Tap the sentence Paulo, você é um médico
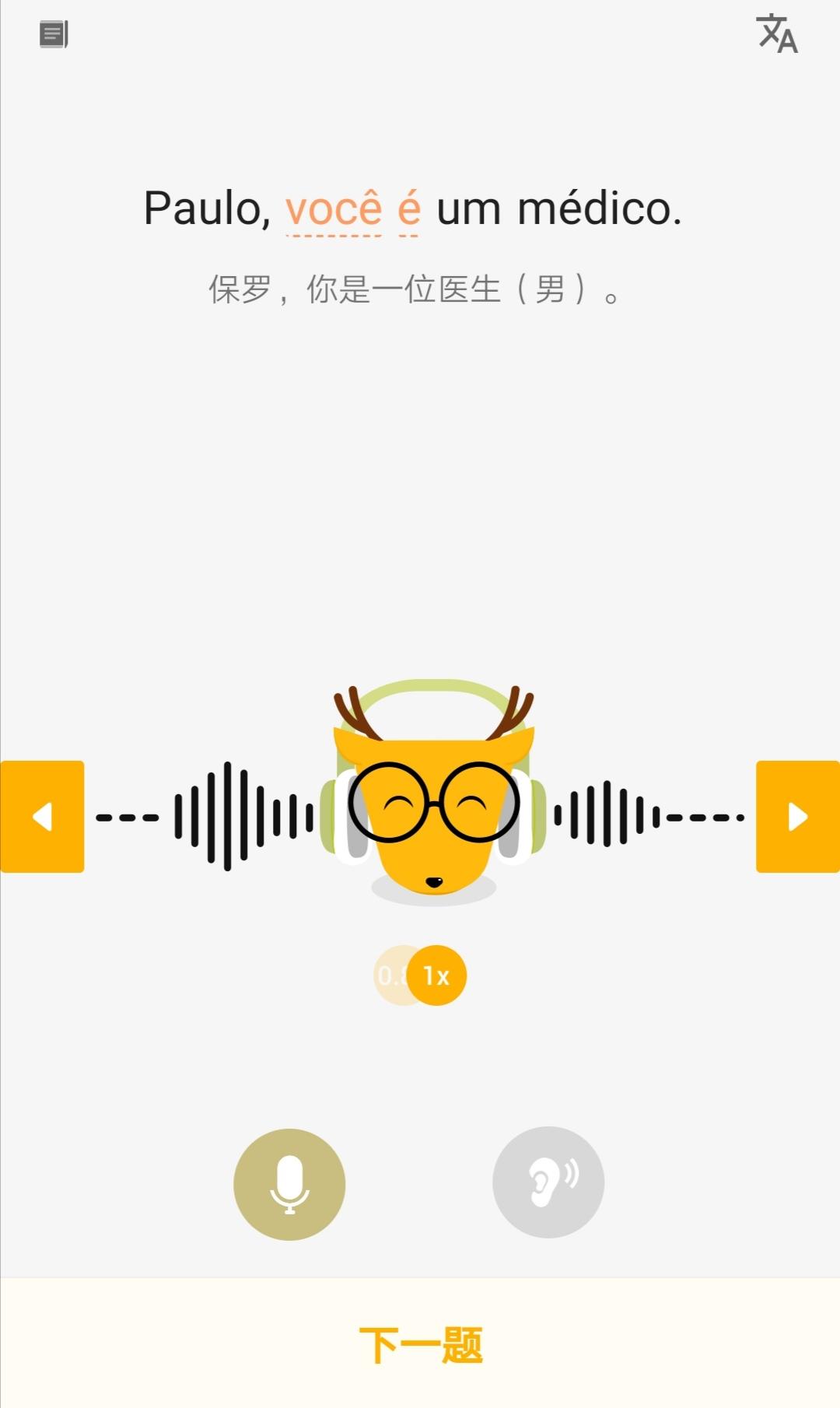The image size is (840, 1408). point(415,208)
